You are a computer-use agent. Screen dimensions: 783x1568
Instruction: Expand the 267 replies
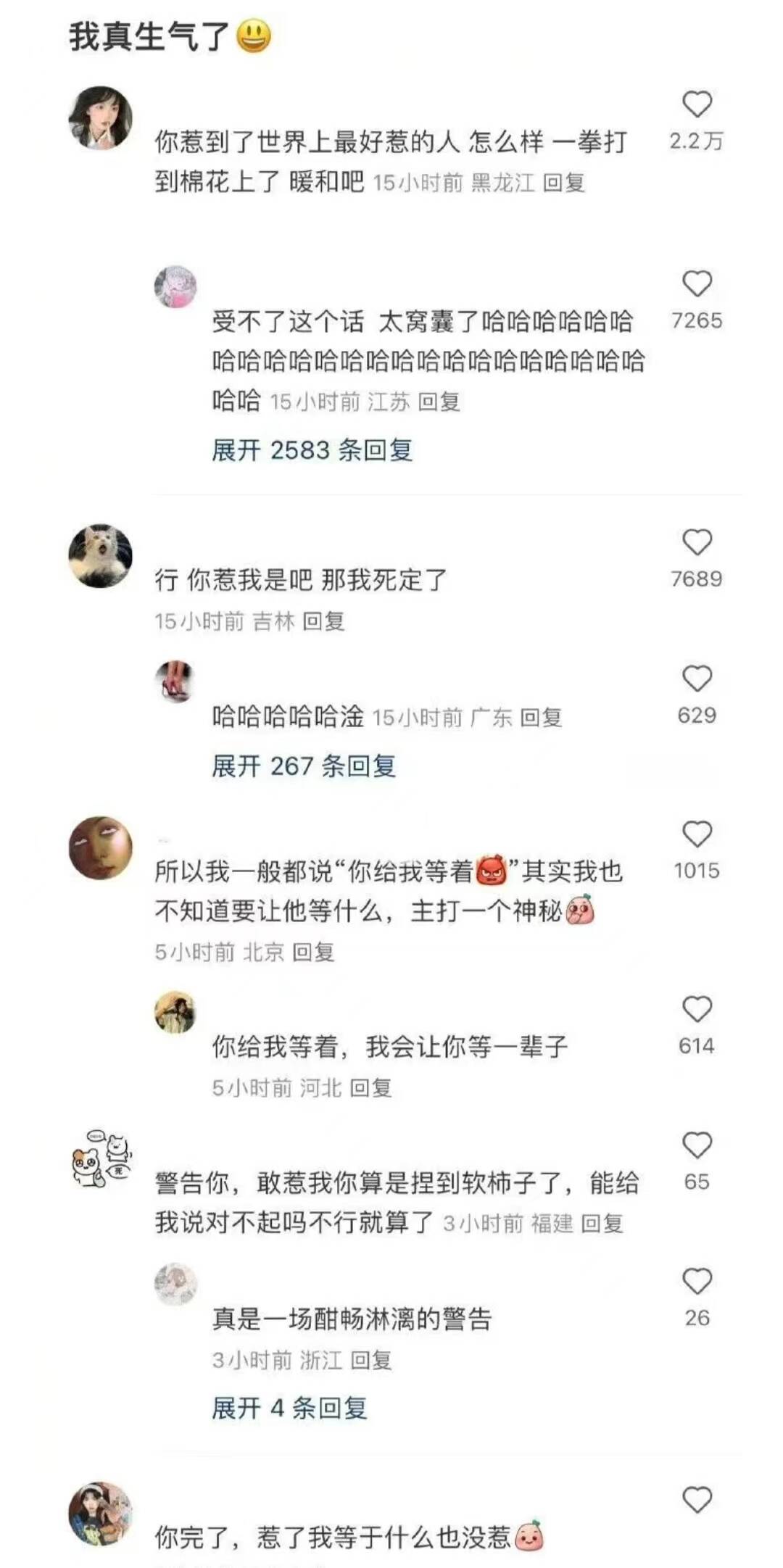pos(304,766)
